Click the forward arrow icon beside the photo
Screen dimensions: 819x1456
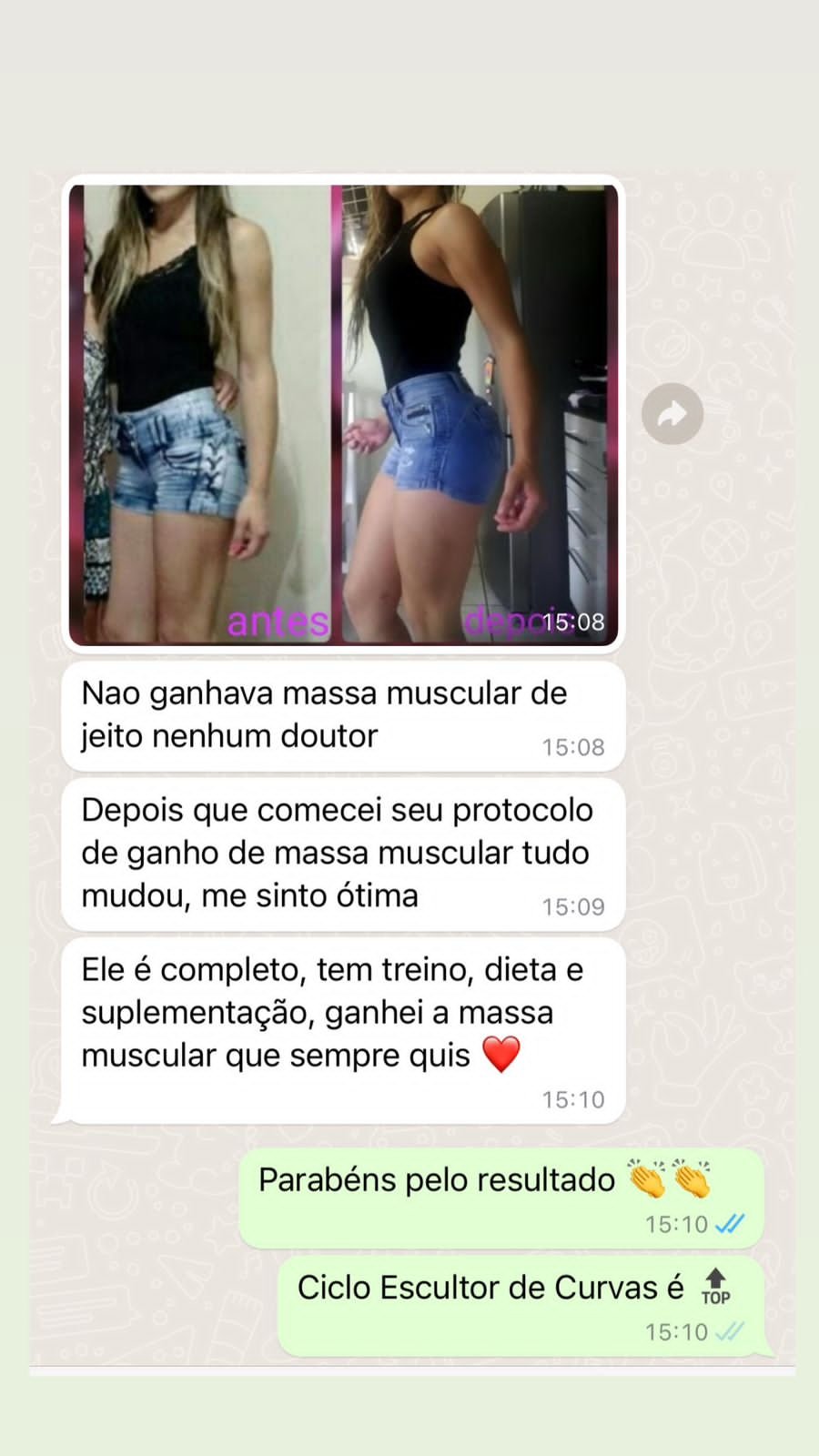pos(672,413)
